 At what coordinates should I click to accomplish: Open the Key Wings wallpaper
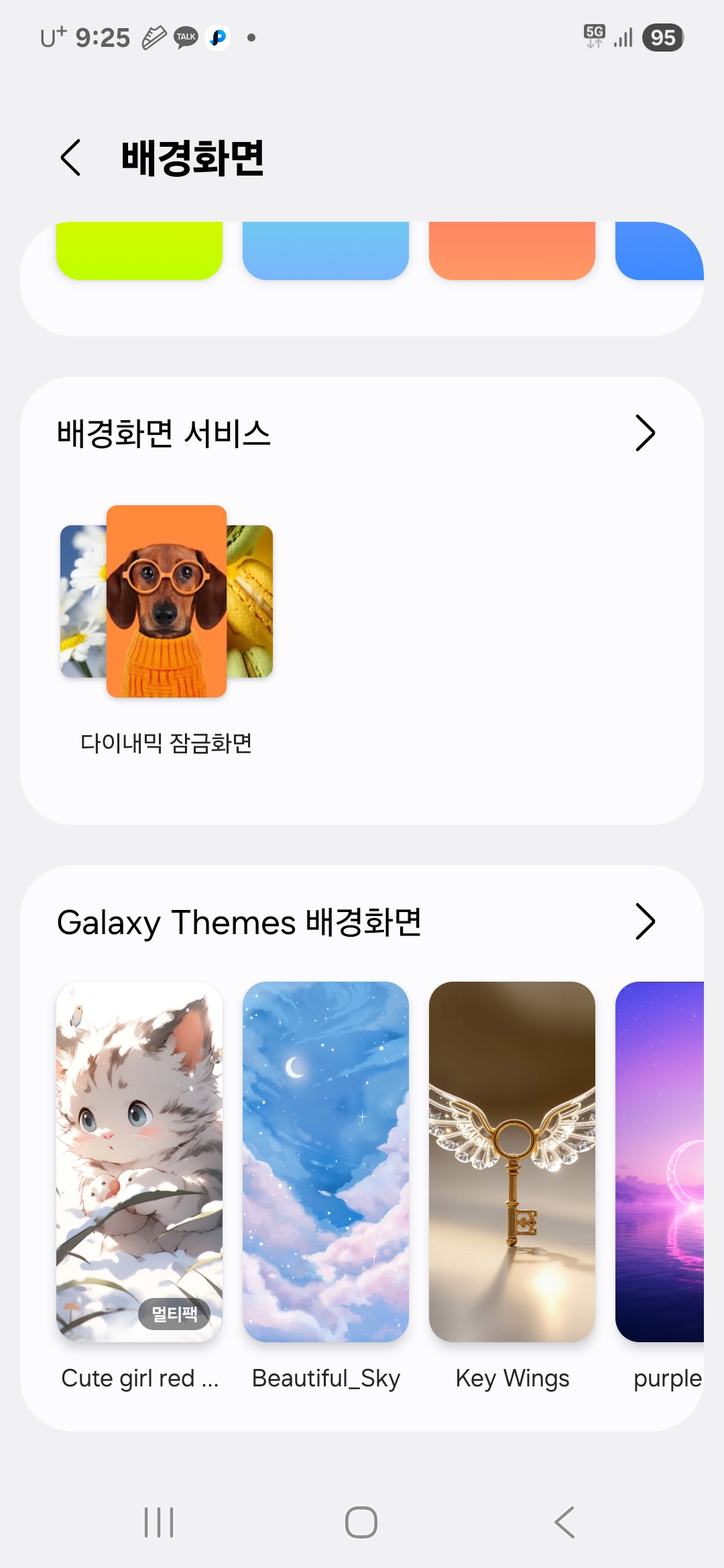pos(512,1162)
